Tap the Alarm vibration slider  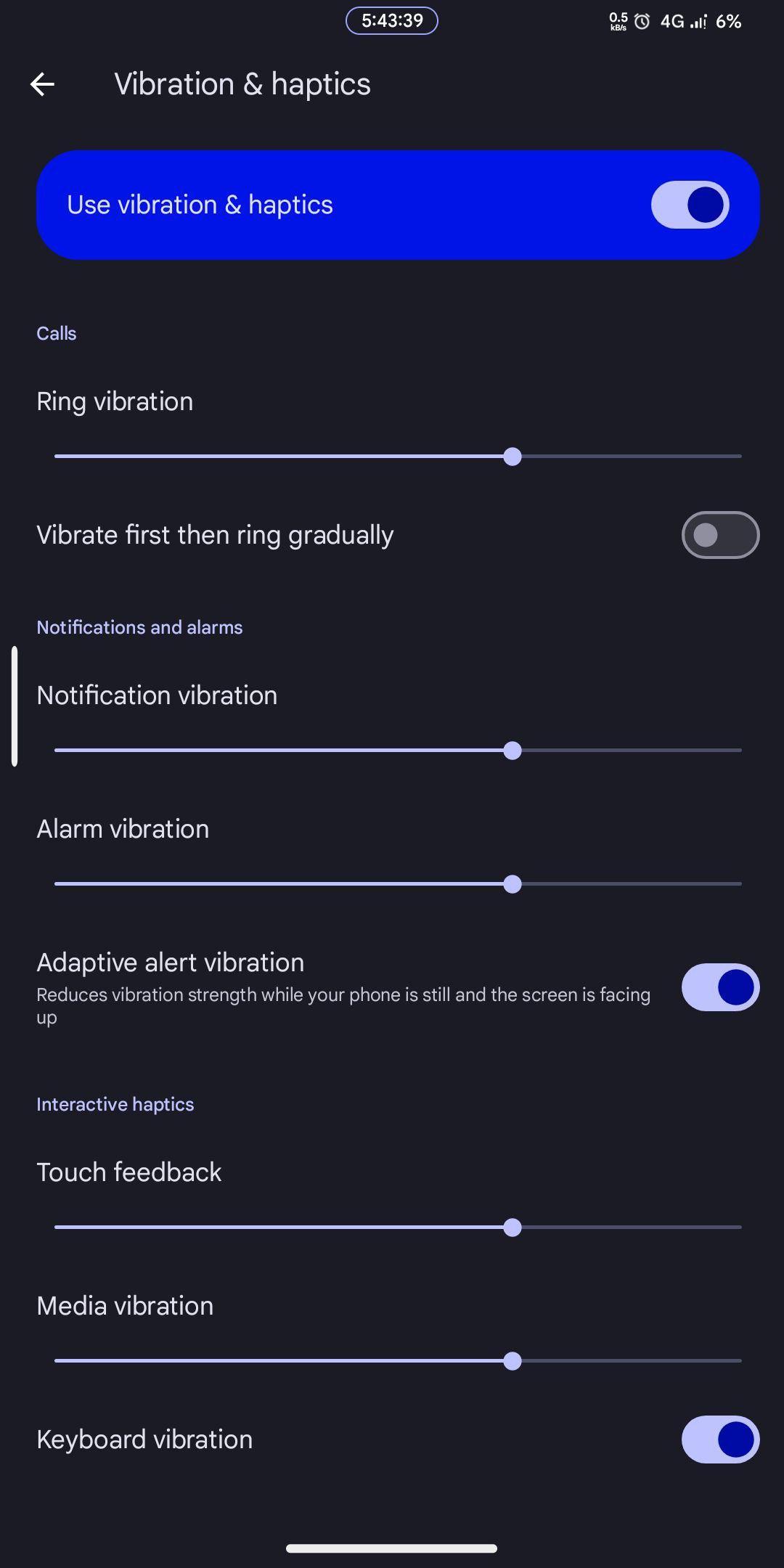coord(398,884)
